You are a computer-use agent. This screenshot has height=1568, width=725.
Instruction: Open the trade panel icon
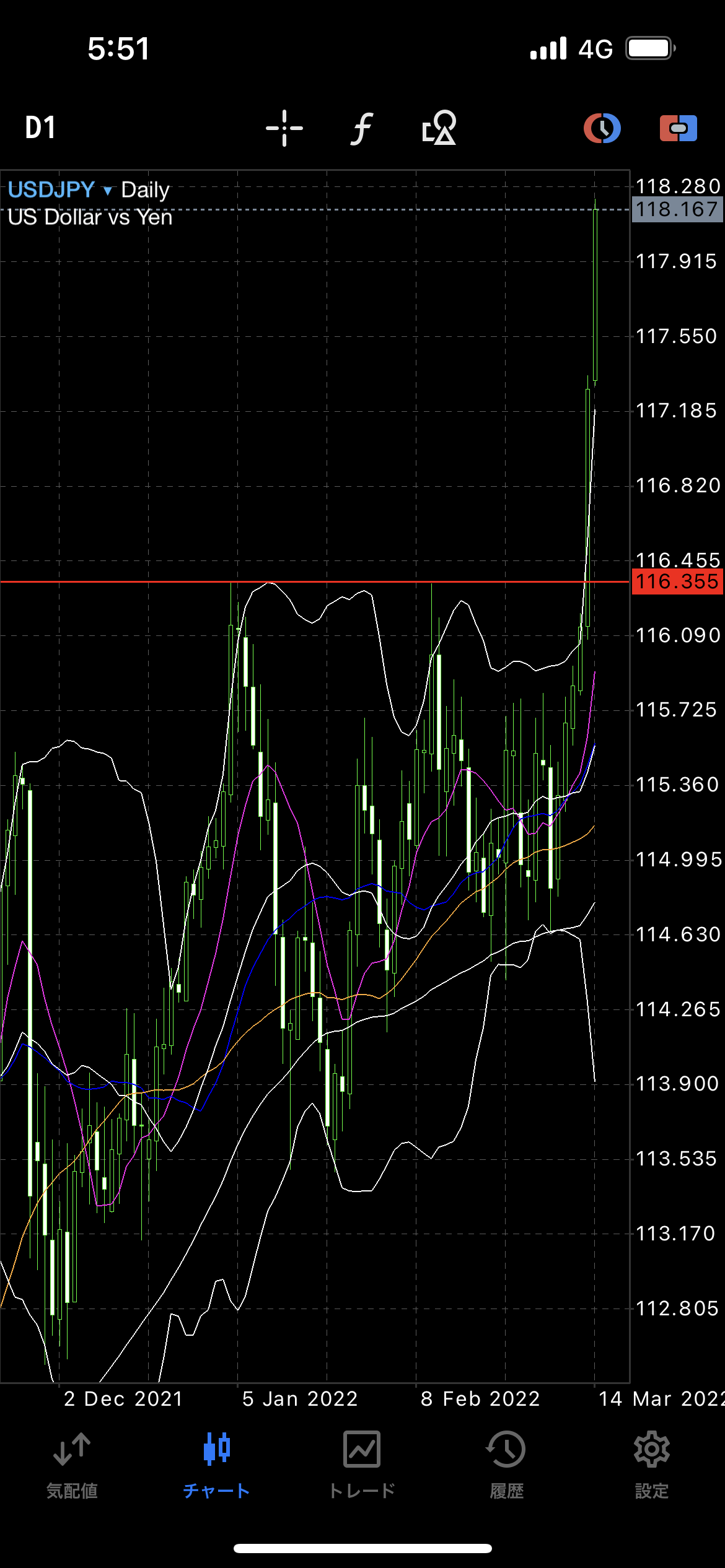click(679, 128)
